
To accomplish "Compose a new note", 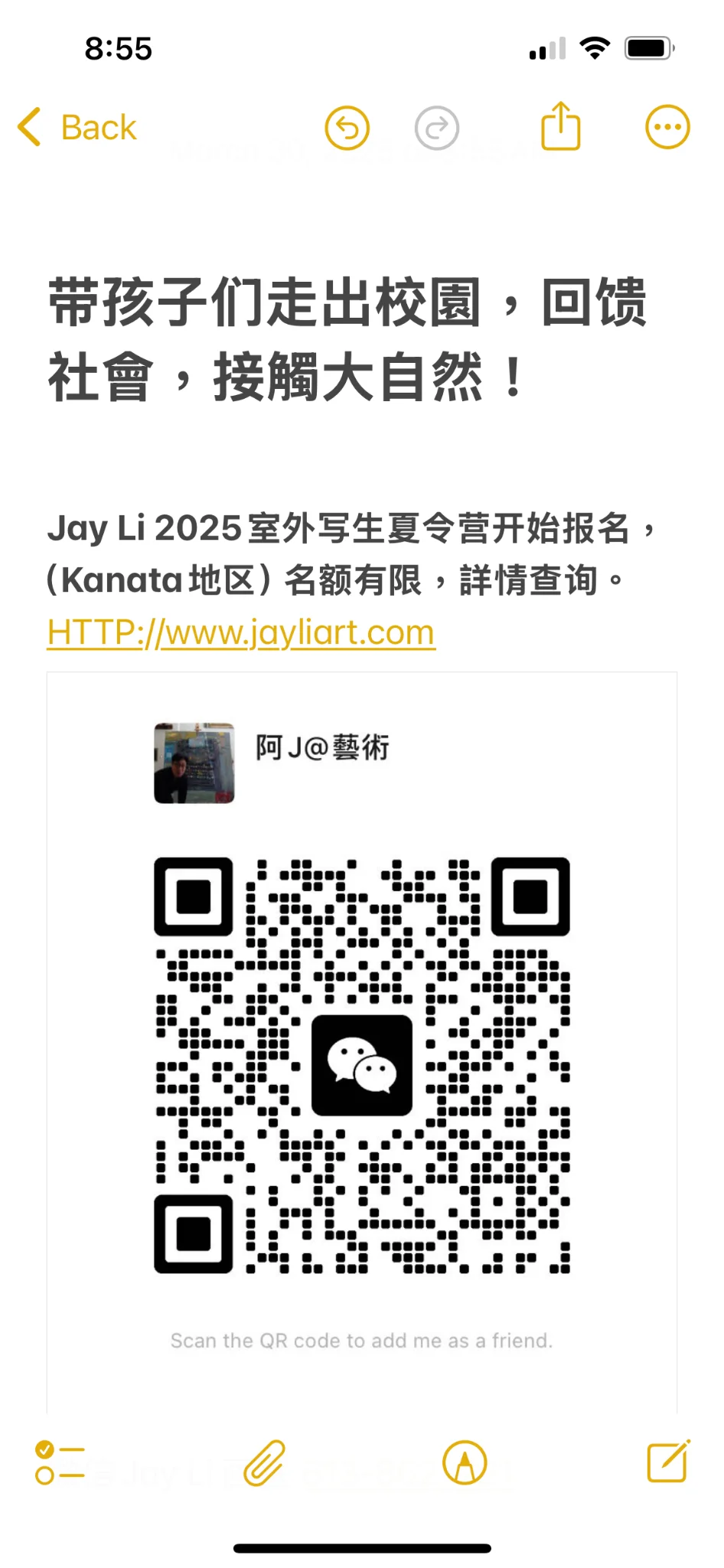I will 668,1462.
